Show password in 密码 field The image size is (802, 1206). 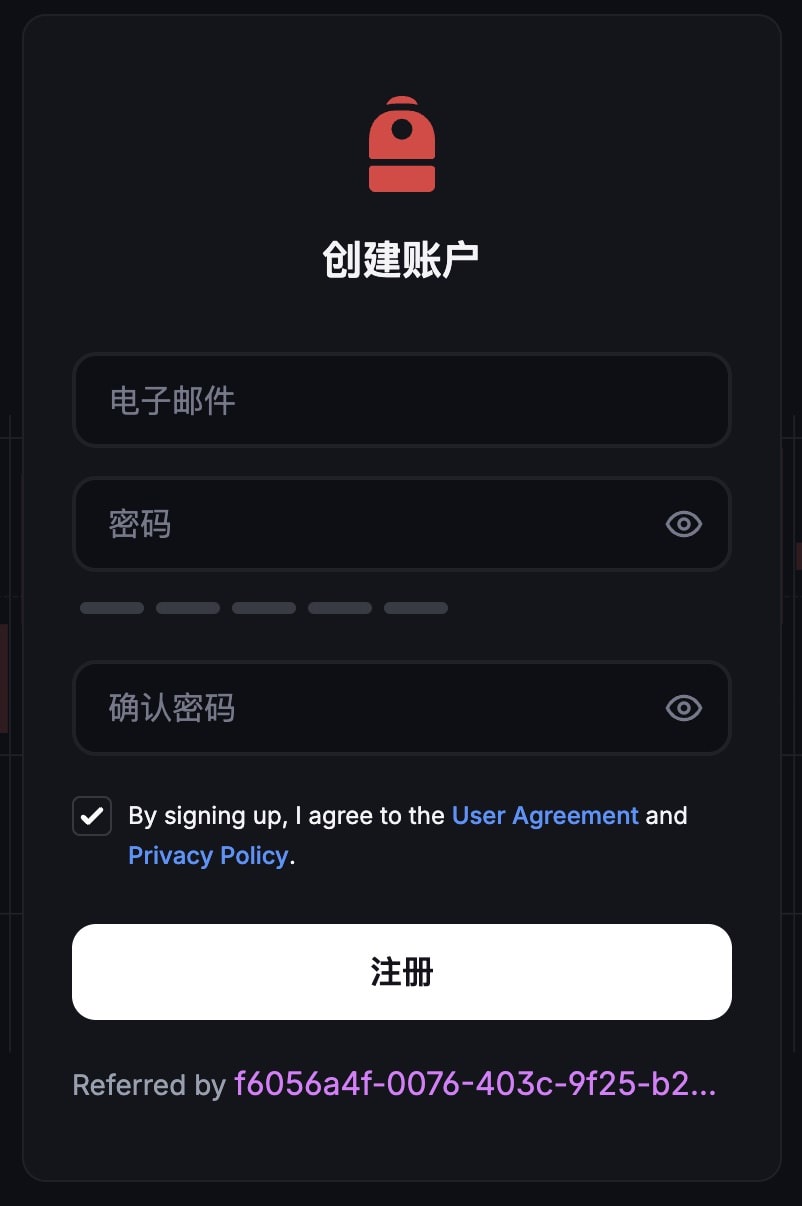pyautogui.click(x=684, y=524)
